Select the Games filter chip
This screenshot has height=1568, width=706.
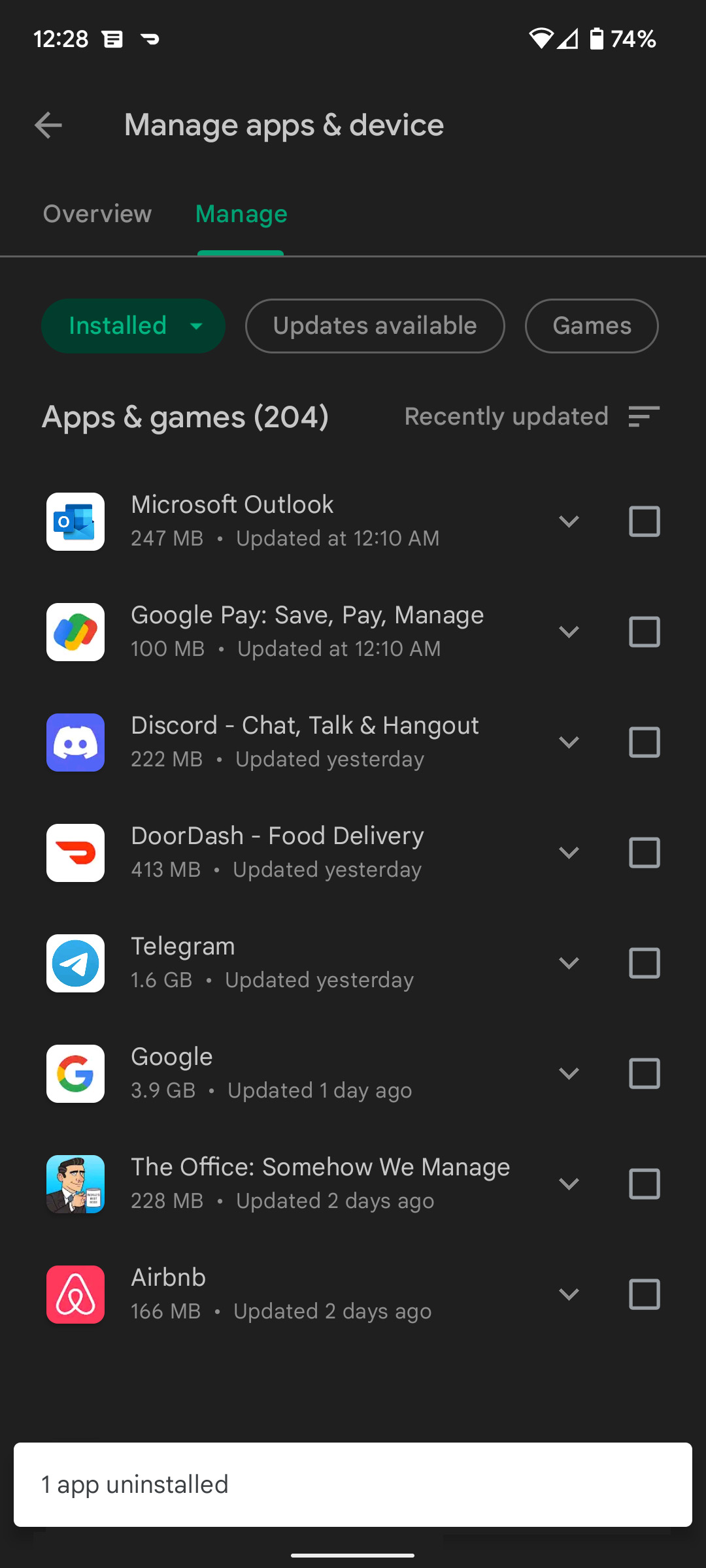pos(592,326)
